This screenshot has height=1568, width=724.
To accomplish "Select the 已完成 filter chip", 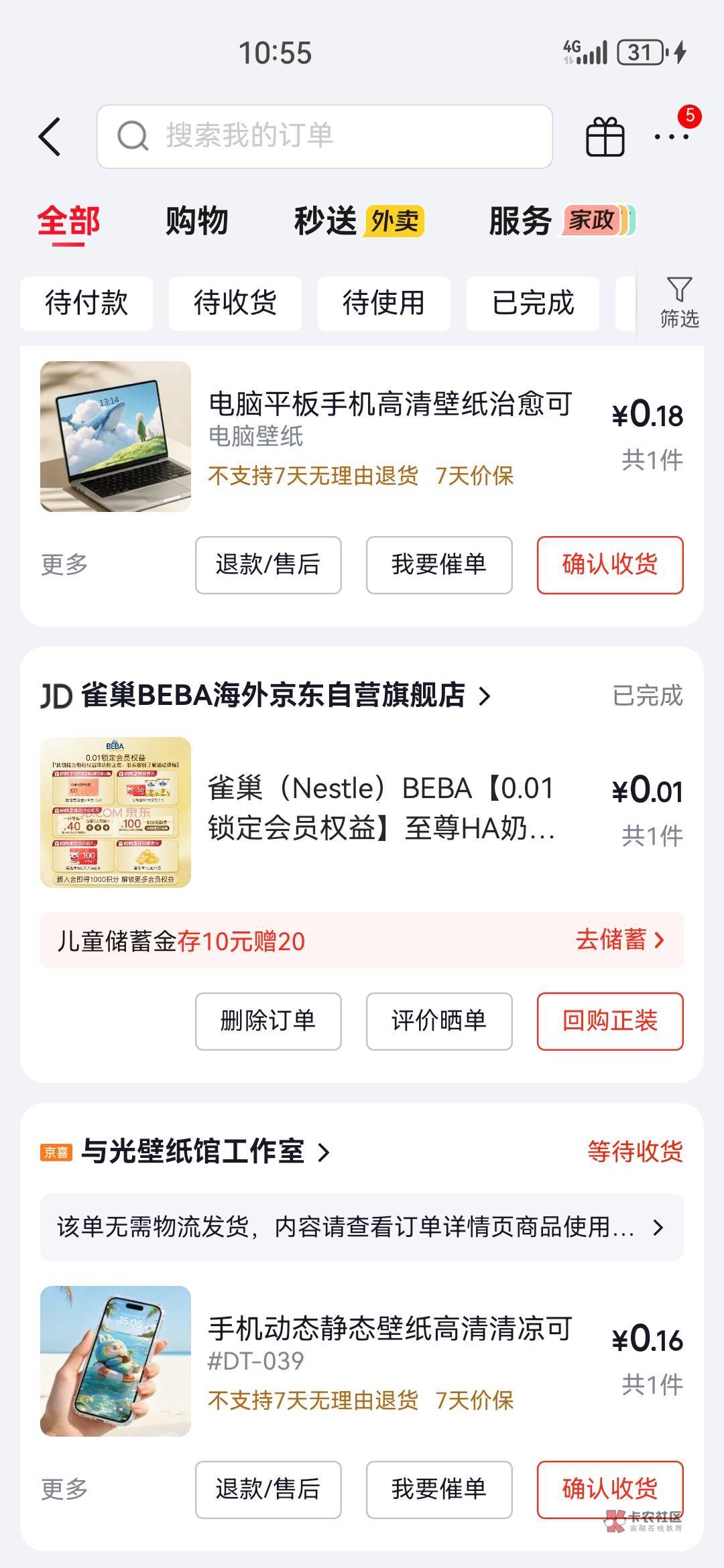I will 533,303.
